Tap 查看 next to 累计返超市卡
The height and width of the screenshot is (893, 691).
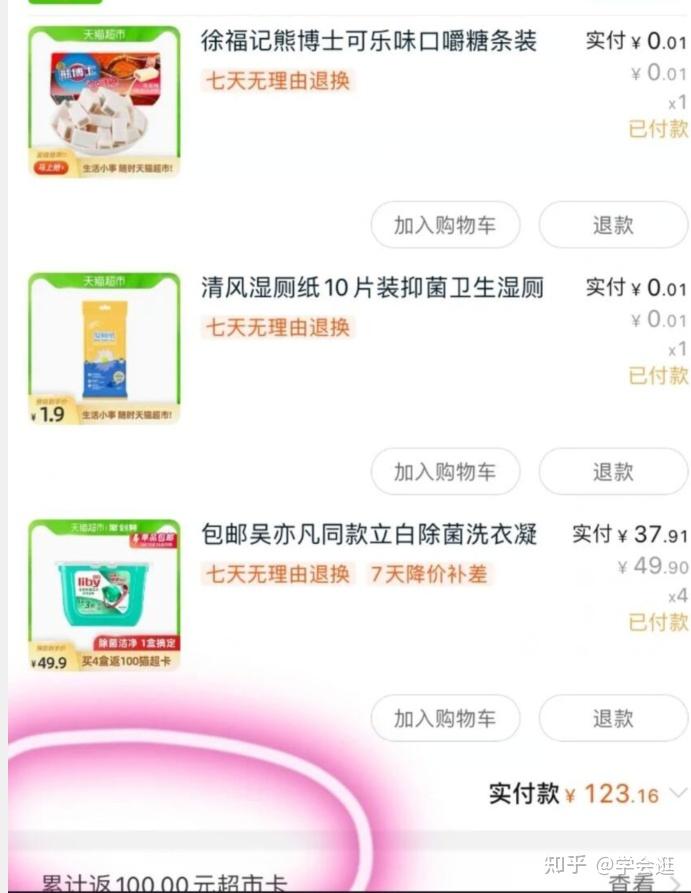[632, 883]
